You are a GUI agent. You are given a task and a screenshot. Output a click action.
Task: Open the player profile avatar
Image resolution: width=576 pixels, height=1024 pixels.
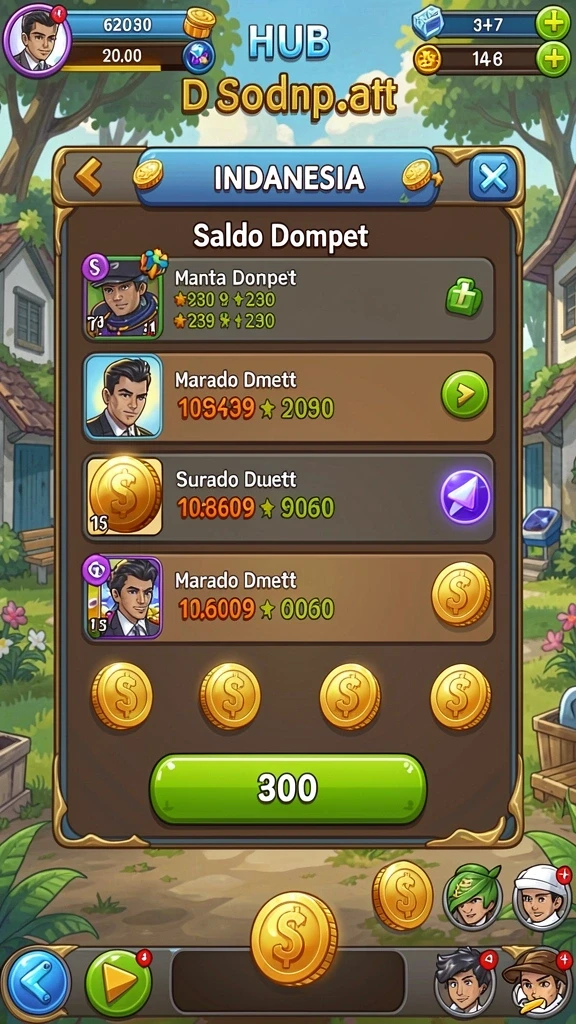(x=35, y=40)
